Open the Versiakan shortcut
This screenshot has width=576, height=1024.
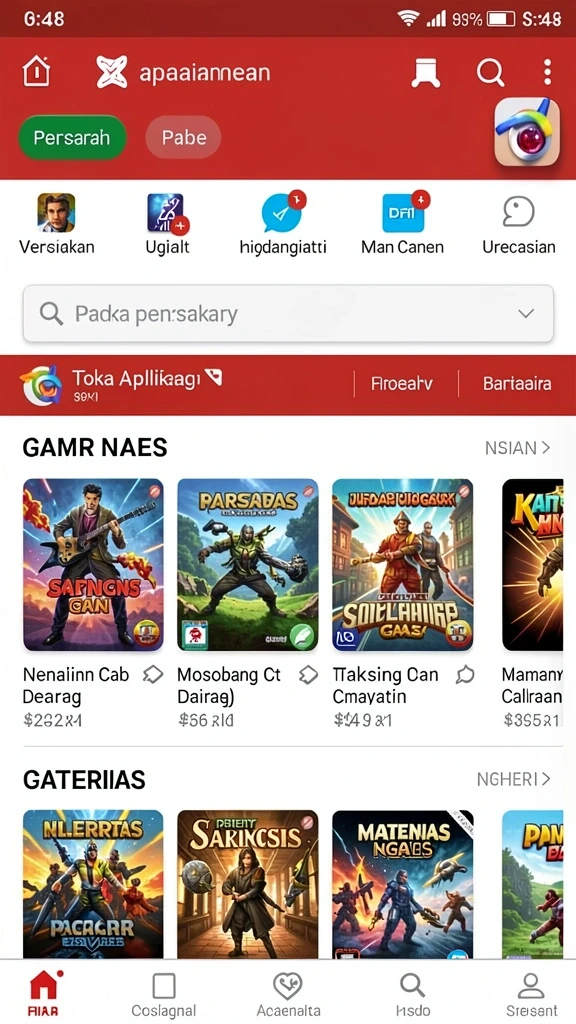56,224
